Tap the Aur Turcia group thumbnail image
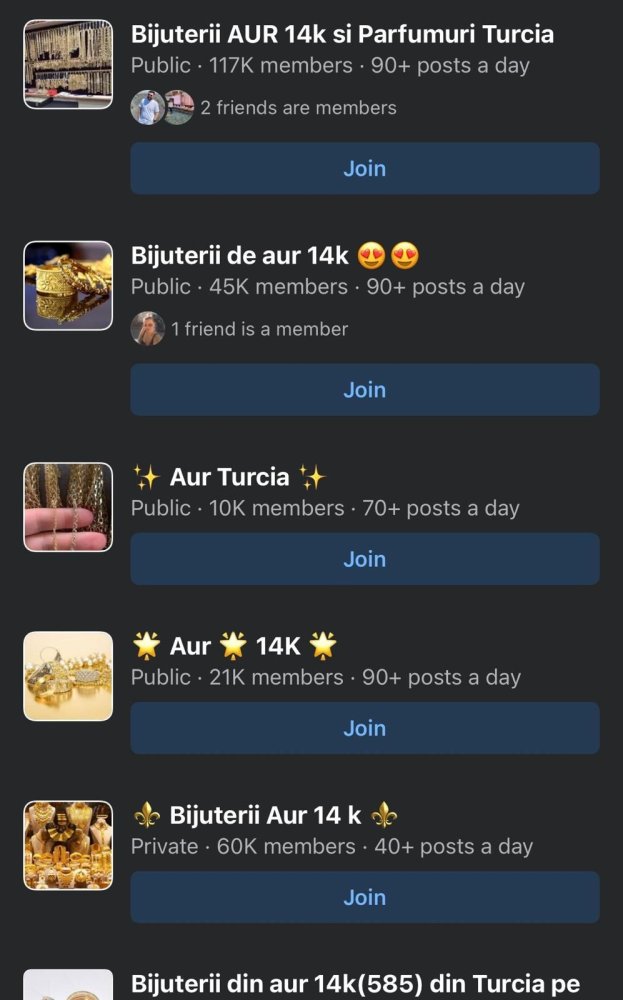Viewport: 623px width, 1000px height. pos(68,507)
